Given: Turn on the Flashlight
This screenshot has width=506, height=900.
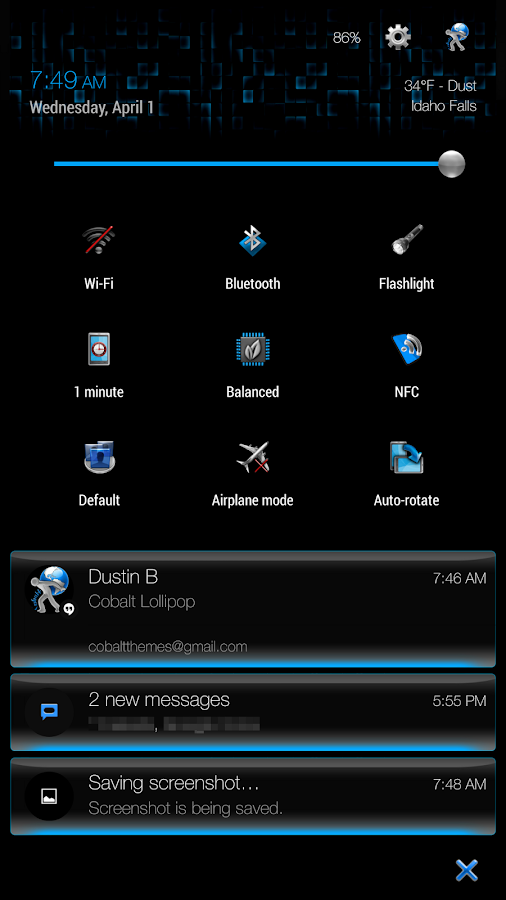Looking at the screenshot, I should (x=407, y=257).
